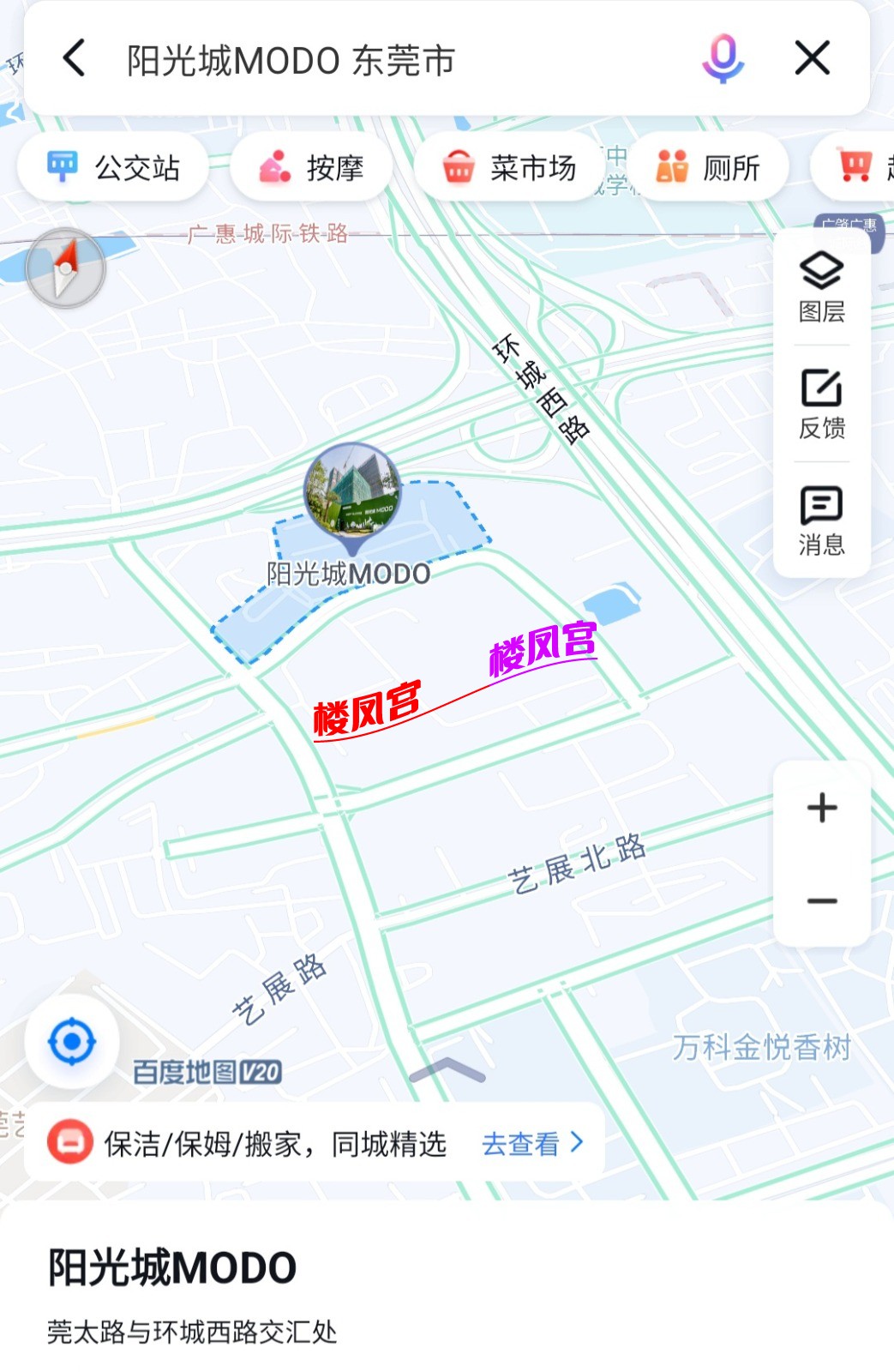Viewport: 894px width, 1372px height.
Task: Toggle the 公交站 bus stop filter
Action: pos(112,167)
